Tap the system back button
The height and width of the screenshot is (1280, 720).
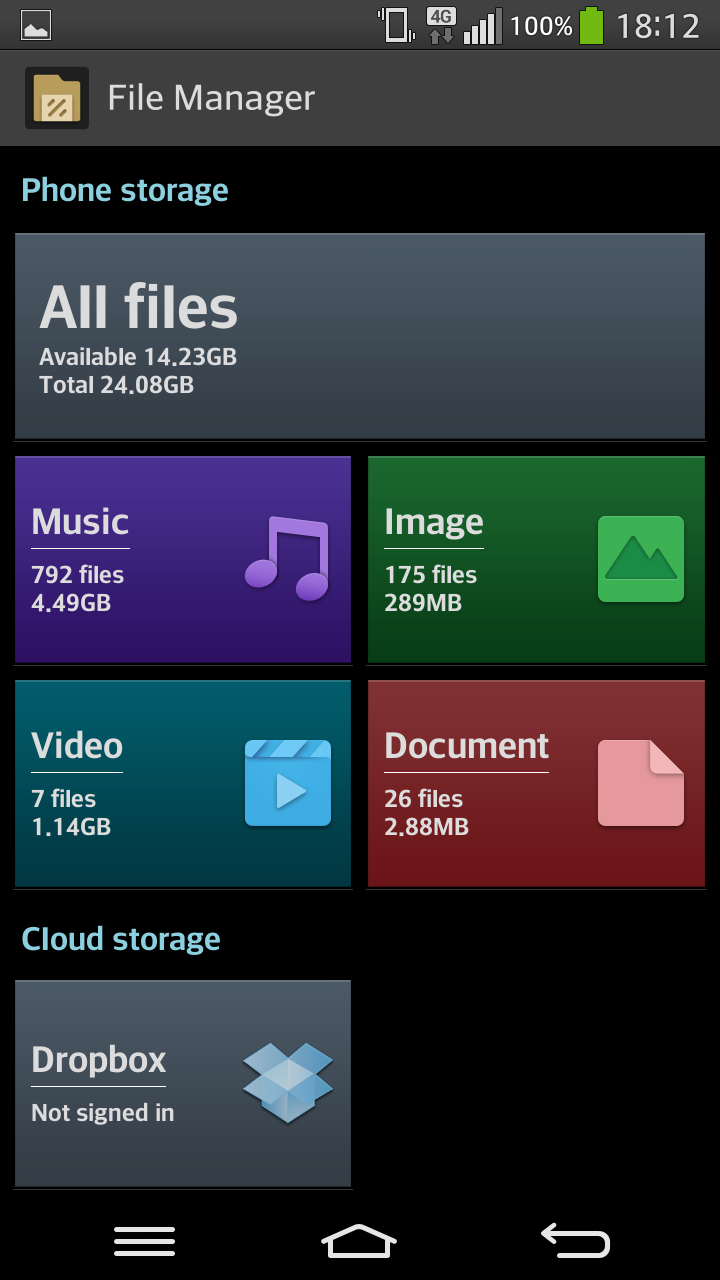tap(575, 1240)
